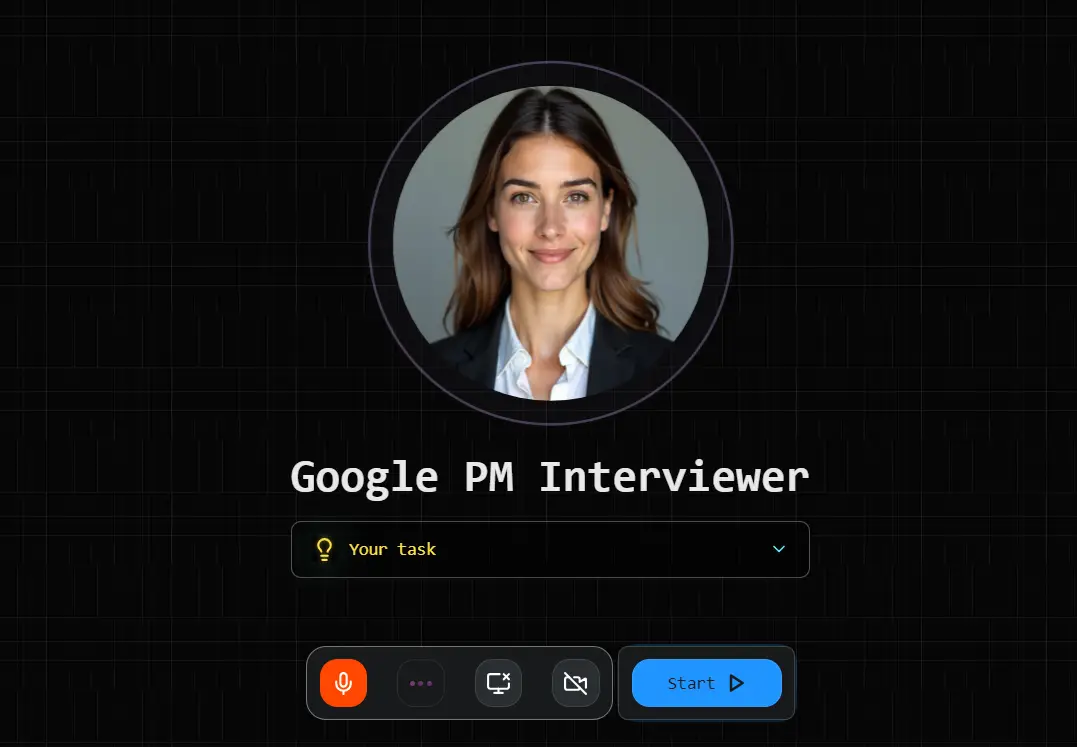
Task: Toggle the screen sharing button
Action: (x=498, y=683)
